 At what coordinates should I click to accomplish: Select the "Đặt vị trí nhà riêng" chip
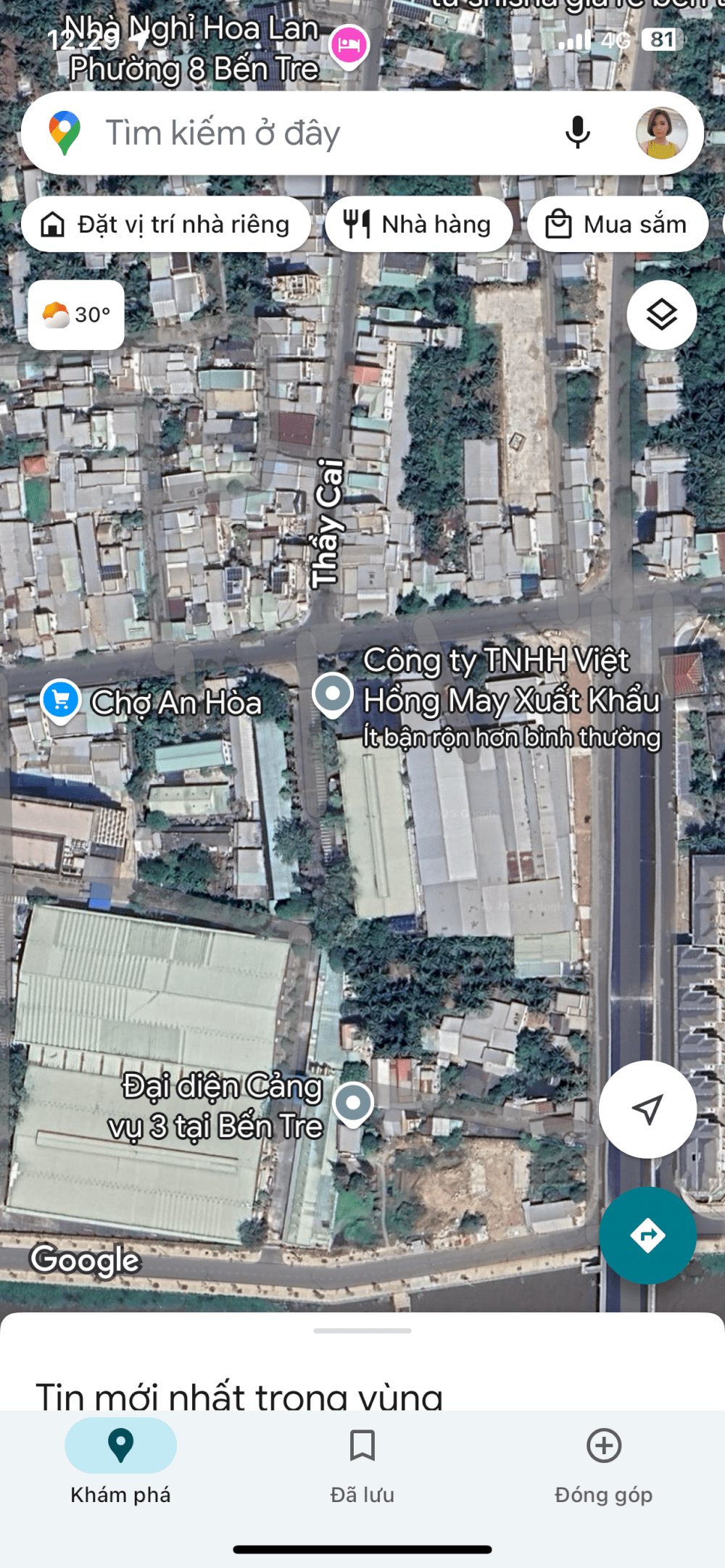pos(166,225)
